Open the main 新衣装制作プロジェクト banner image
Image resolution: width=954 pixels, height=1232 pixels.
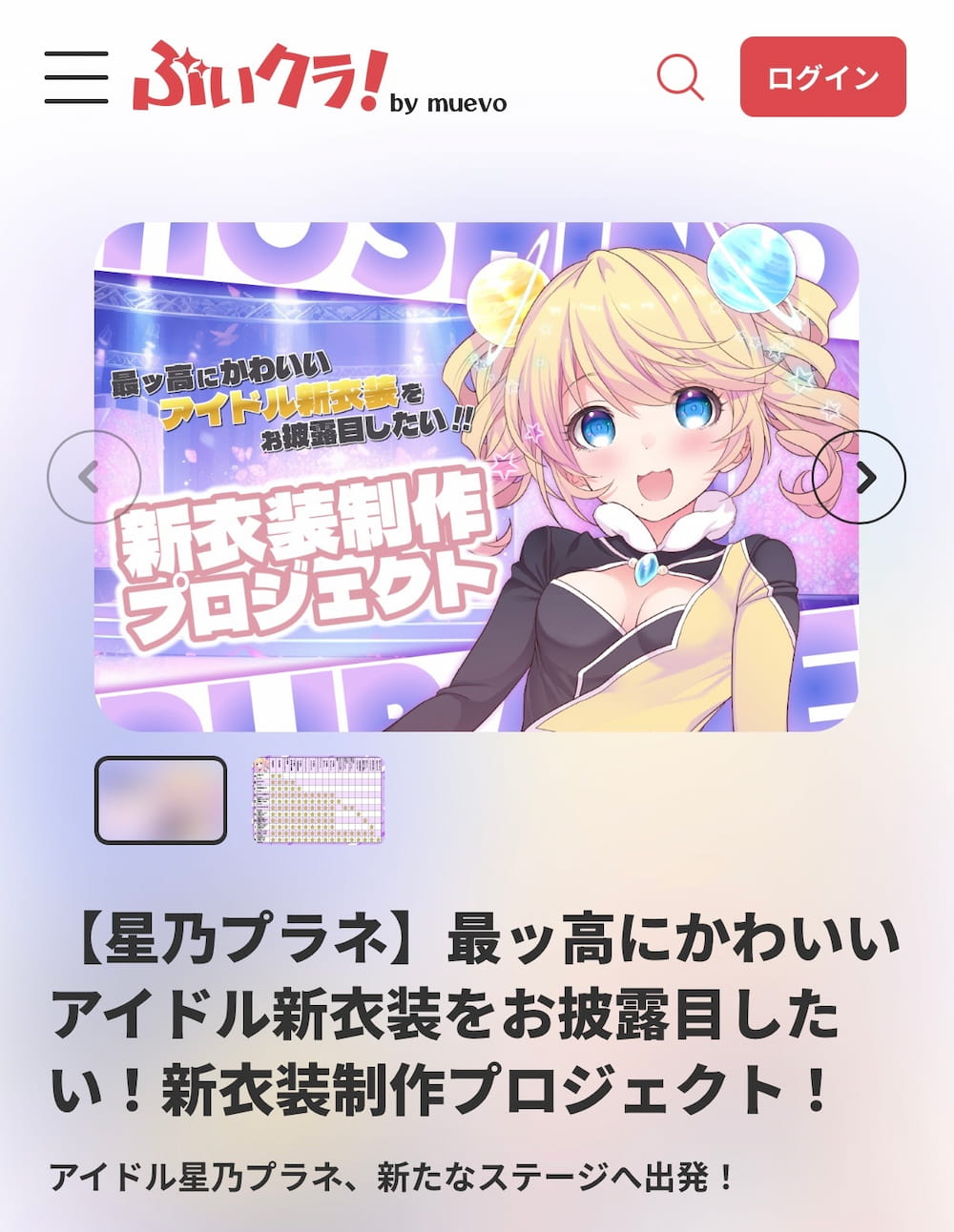click(x=477, y=477)
